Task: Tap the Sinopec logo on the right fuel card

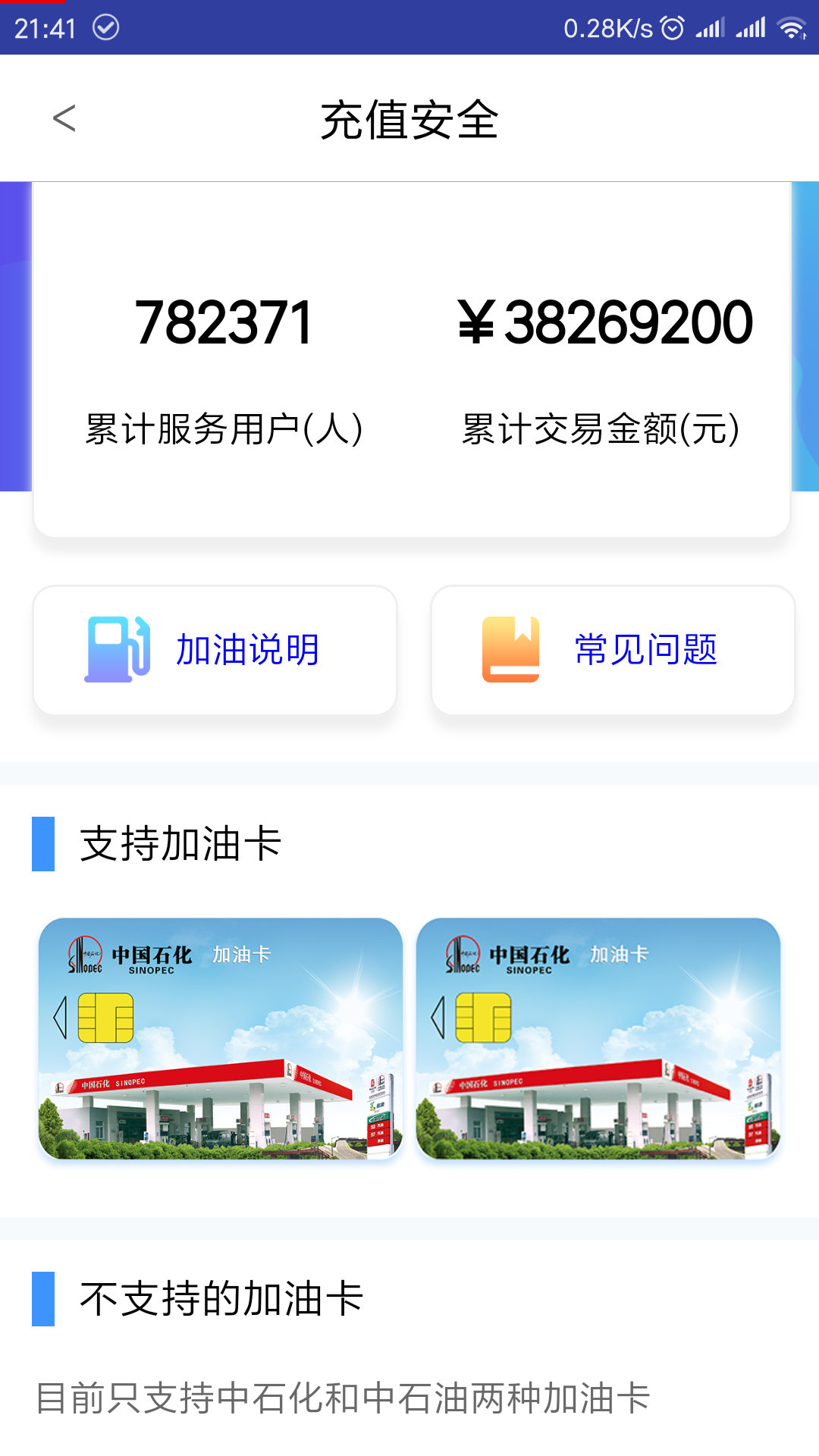Action: tap(463, 954)
